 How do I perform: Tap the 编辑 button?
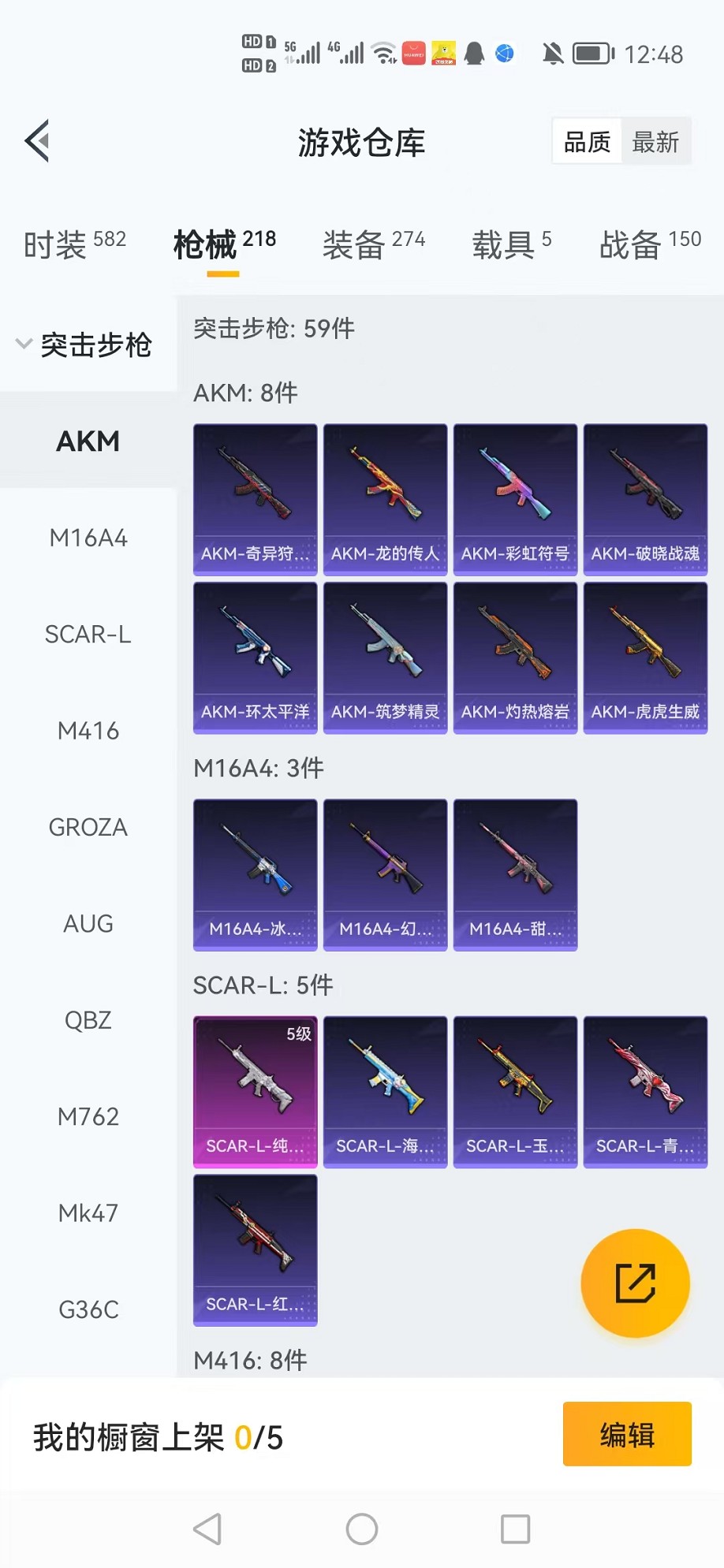tap(627, 1434)
